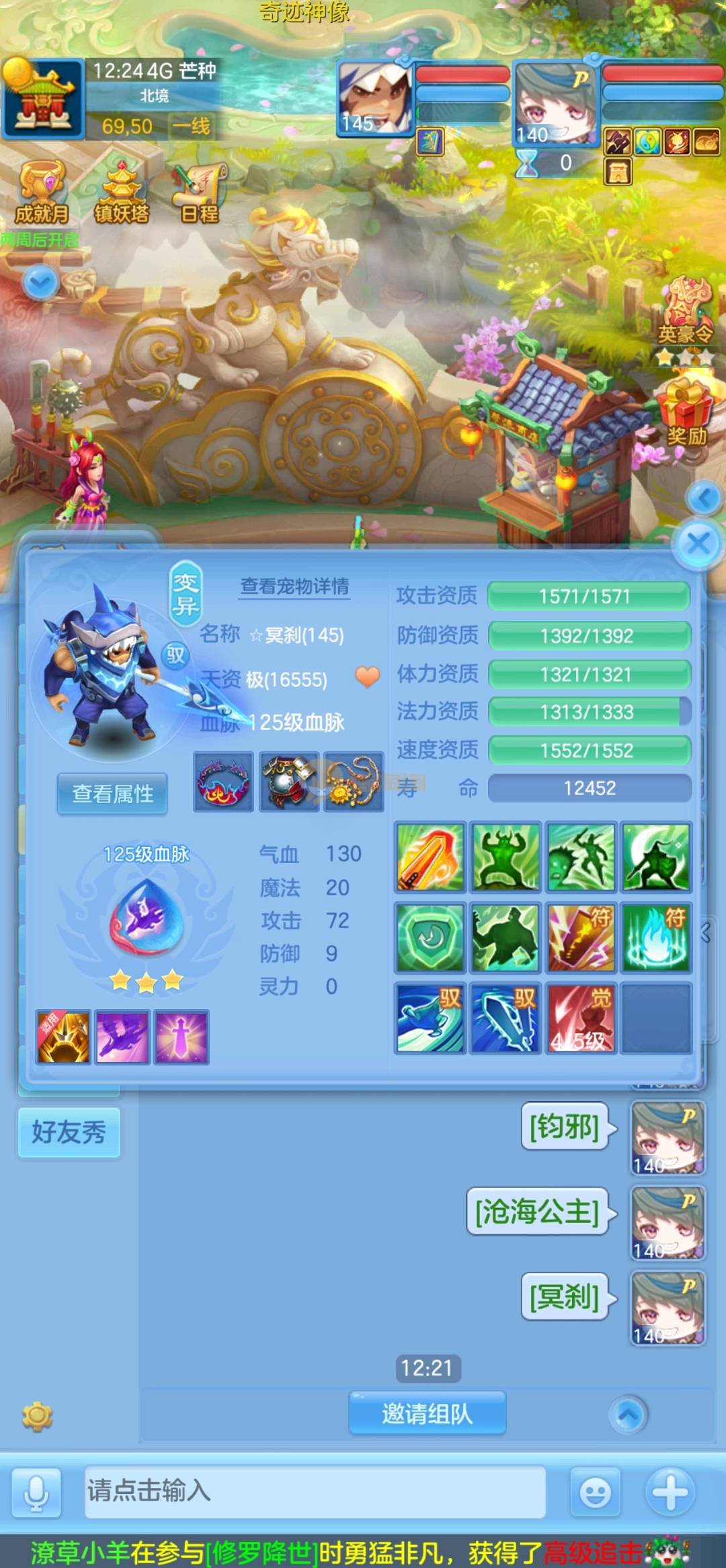Close the pet details panel
726x1568 pixels.
(x=698, y=543)
